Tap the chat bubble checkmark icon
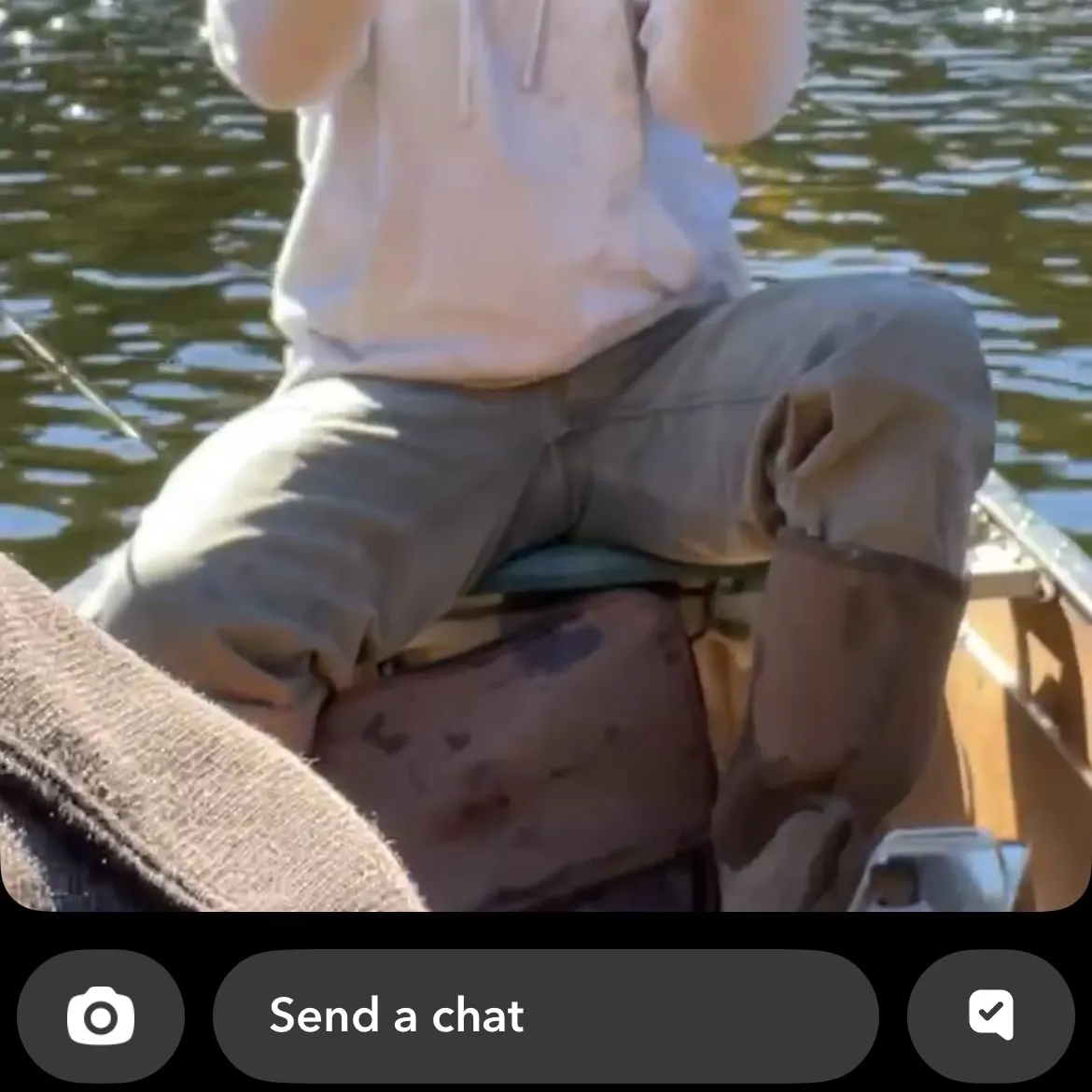The image size is (1092, 1092). pyautogui.click(x=990, y=1015)
